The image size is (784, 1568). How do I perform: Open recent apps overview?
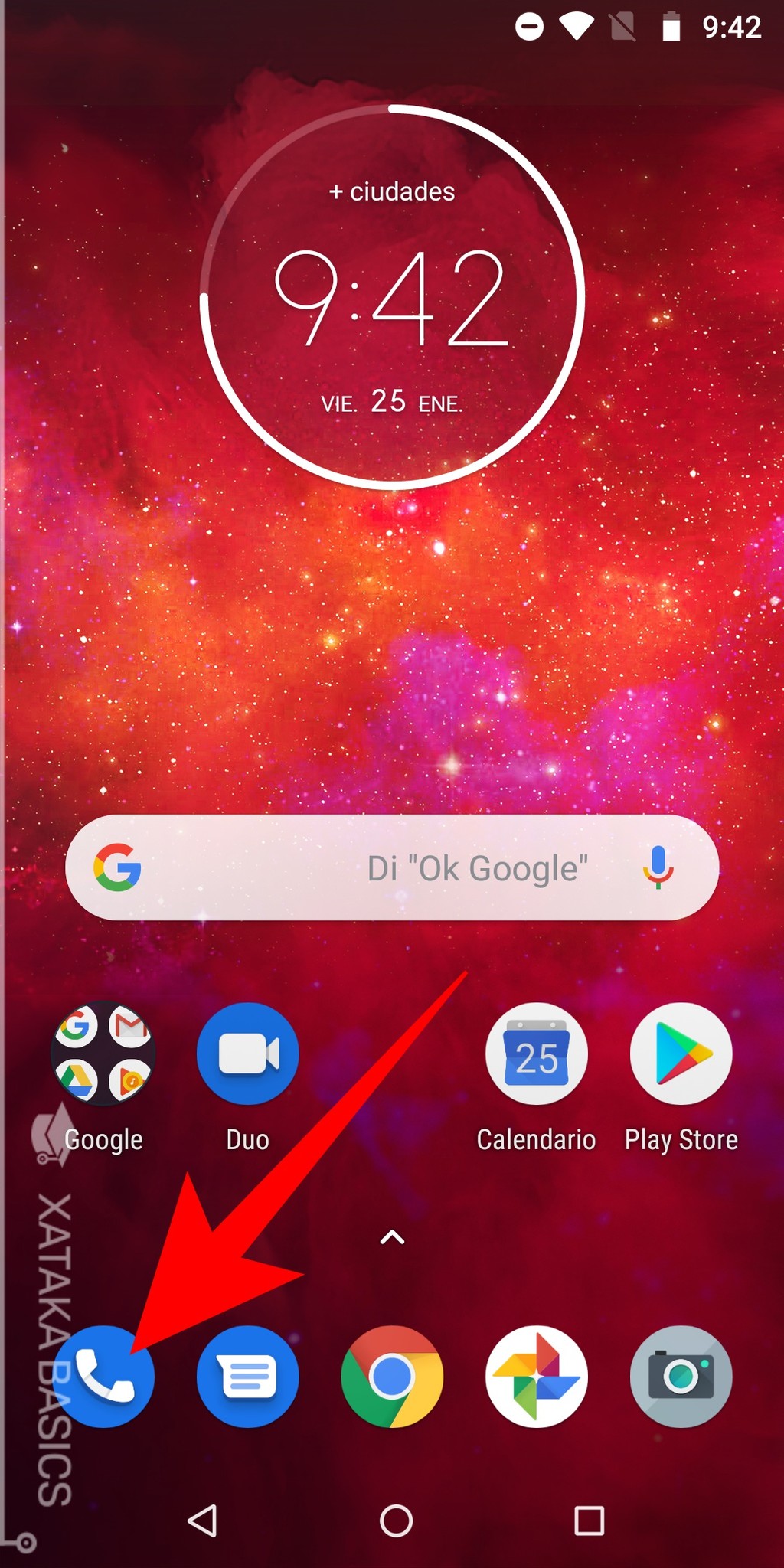[x=589, y=1521]
